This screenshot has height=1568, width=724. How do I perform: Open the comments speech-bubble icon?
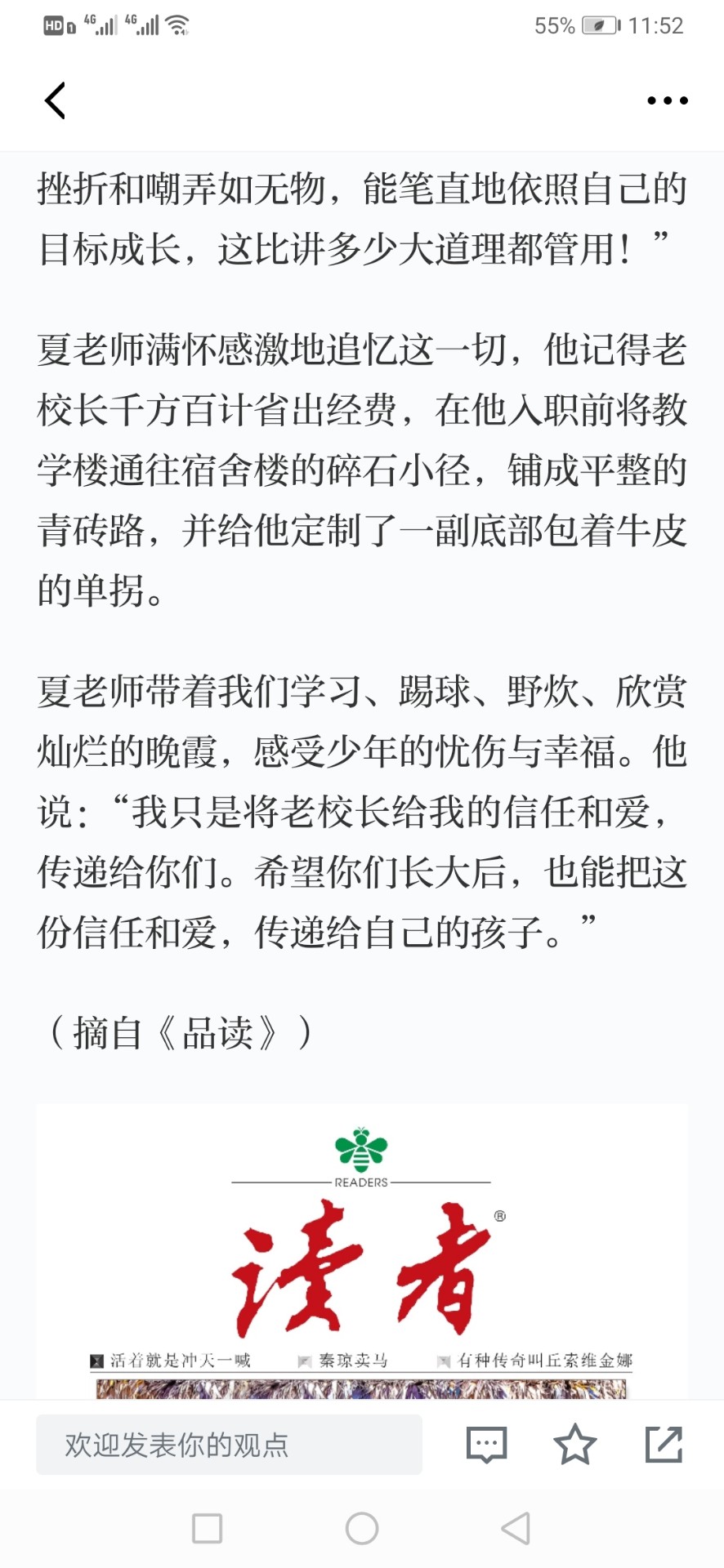pos(487,1445)
